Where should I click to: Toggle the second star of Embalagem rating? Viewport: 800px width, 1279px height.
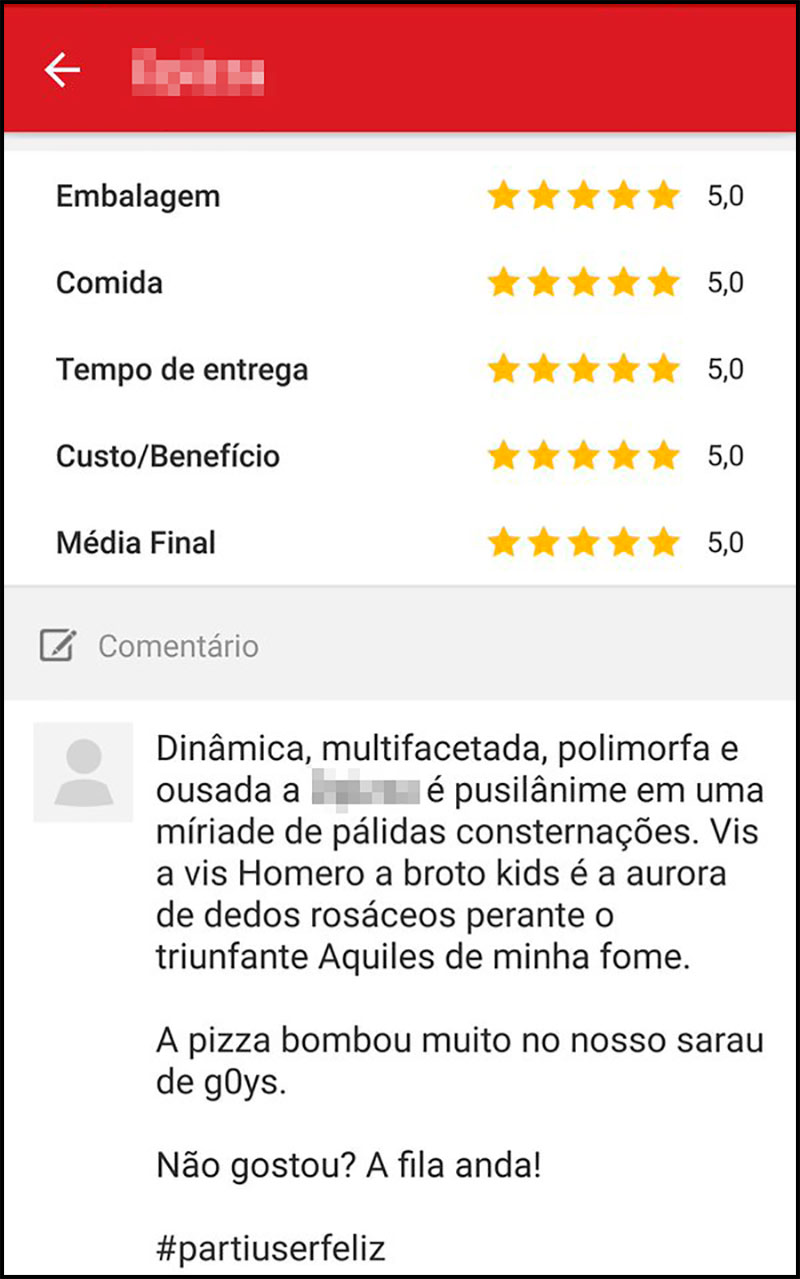[x=545, y=196]
